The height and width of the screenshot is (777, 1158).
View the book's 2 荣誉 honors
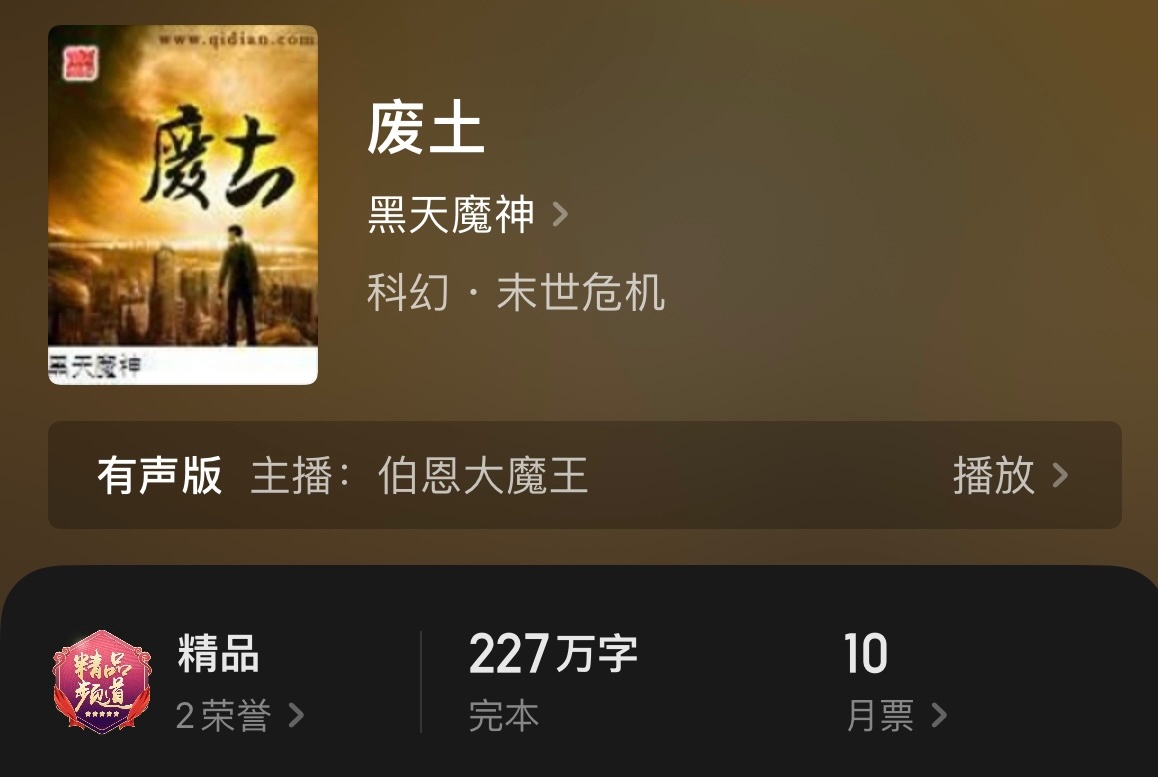click(239, 715)
